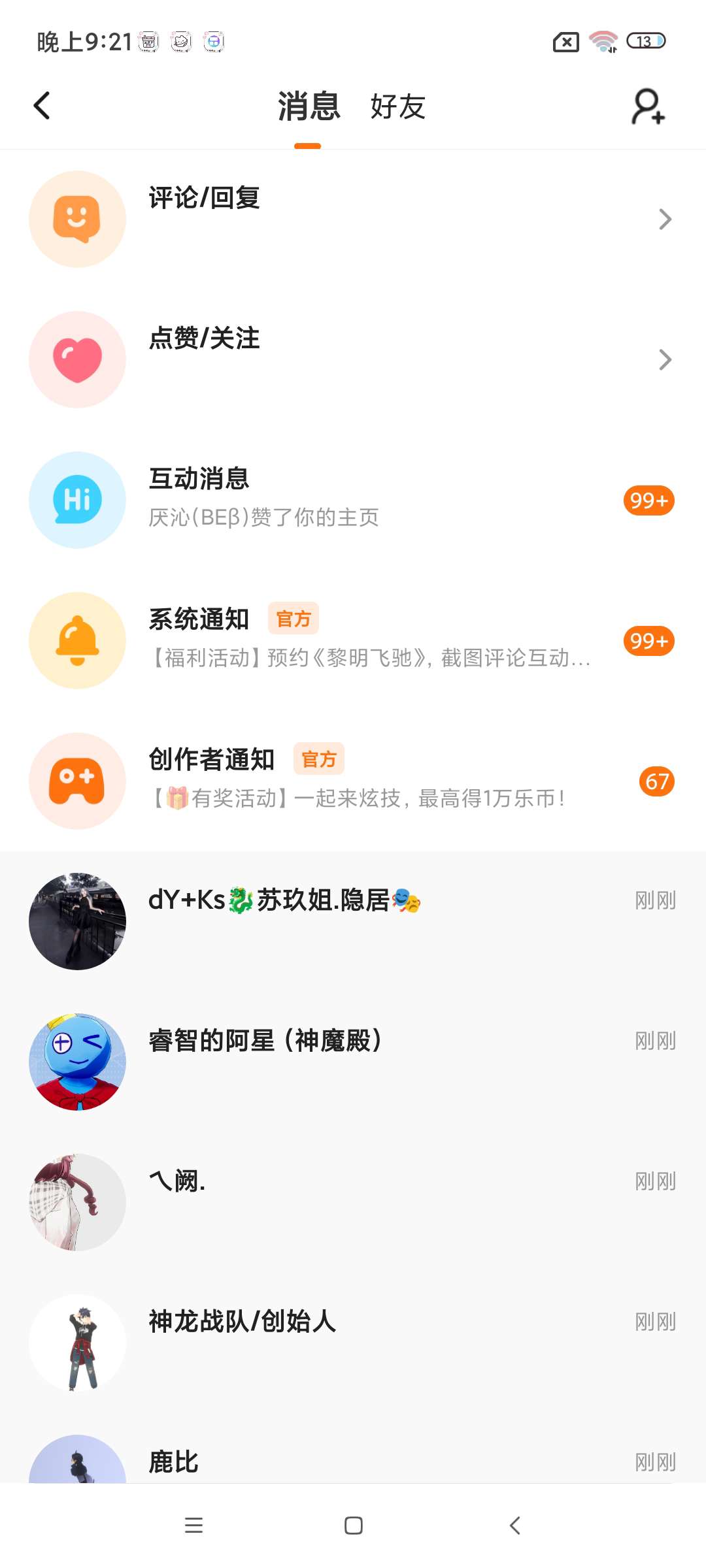Open the chat with 神龙战队/创始人
706x1568 pixels.
click(353, 1343)
